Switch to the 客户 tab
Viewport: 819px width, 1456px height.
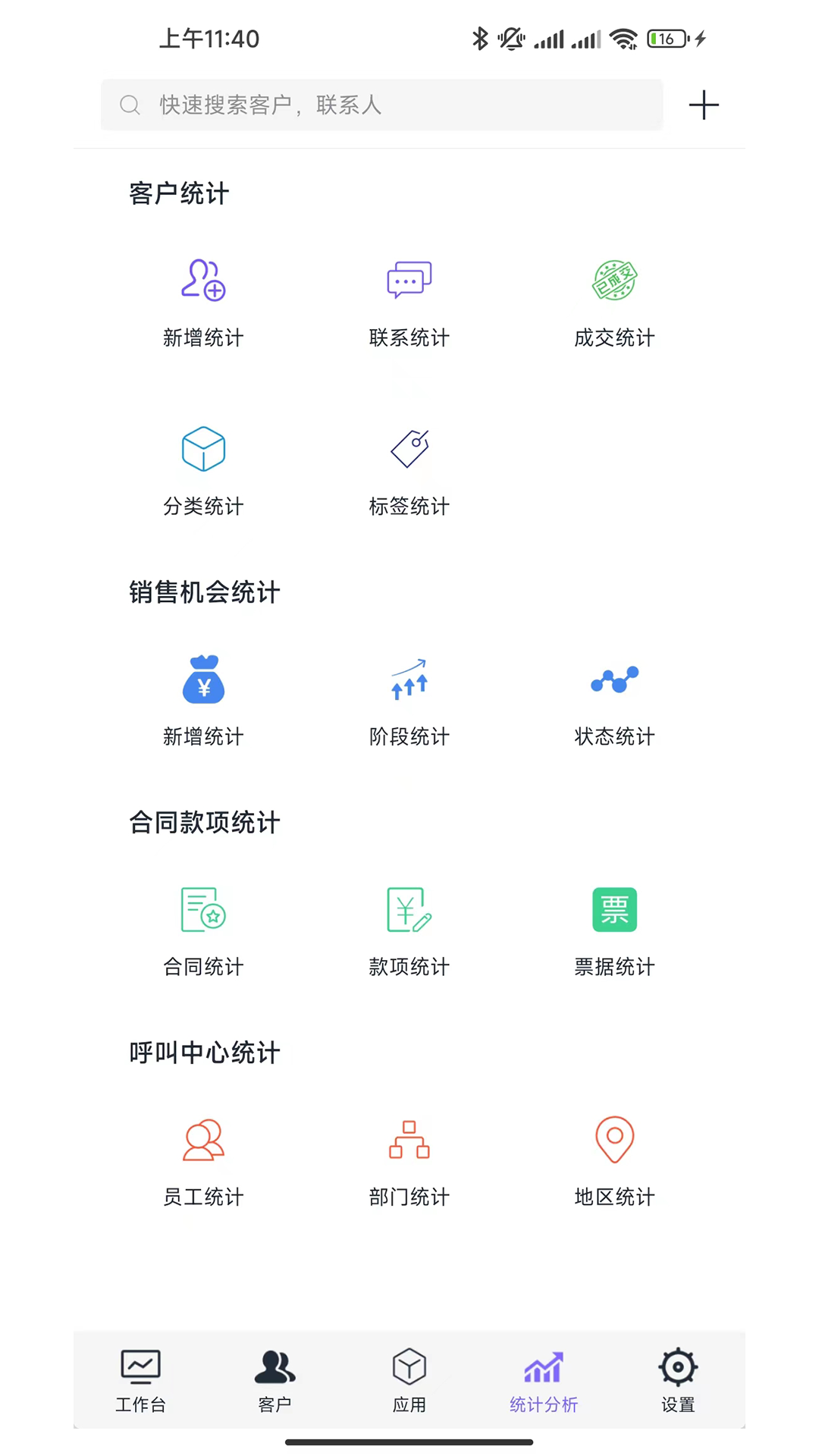[275, 1380]
